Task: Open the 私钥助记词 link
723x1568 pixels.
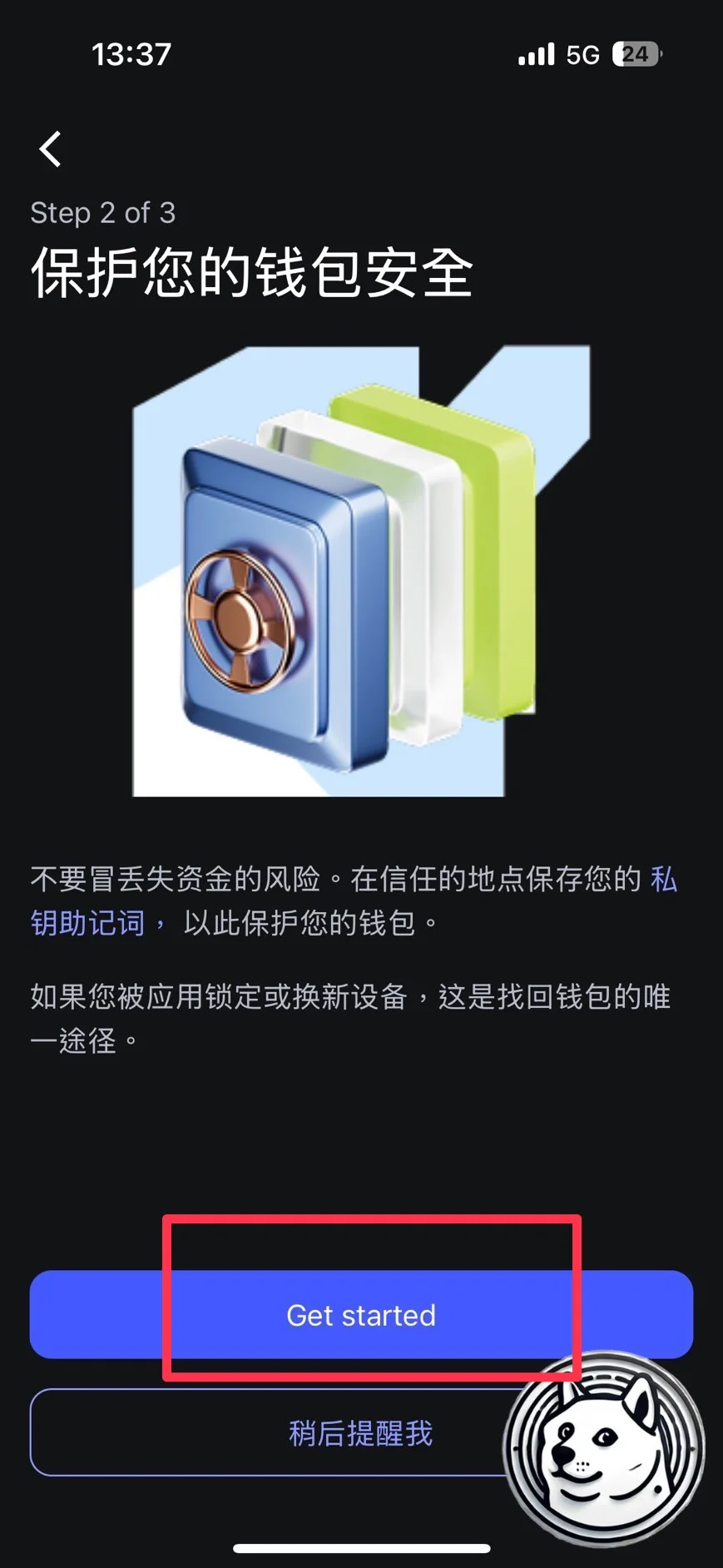Action: click(87, 923)
